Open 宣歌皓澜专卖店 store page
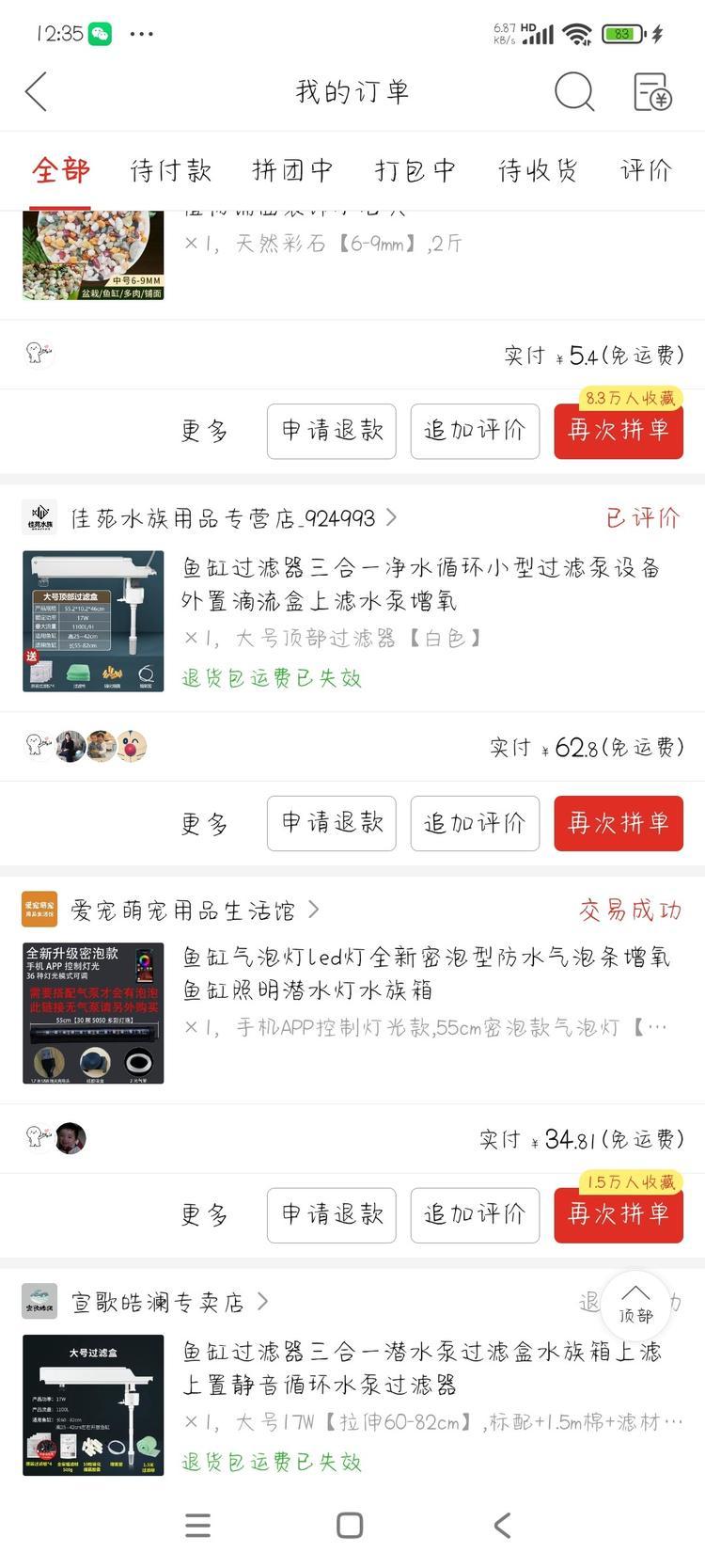 (x=157, y=1303)
